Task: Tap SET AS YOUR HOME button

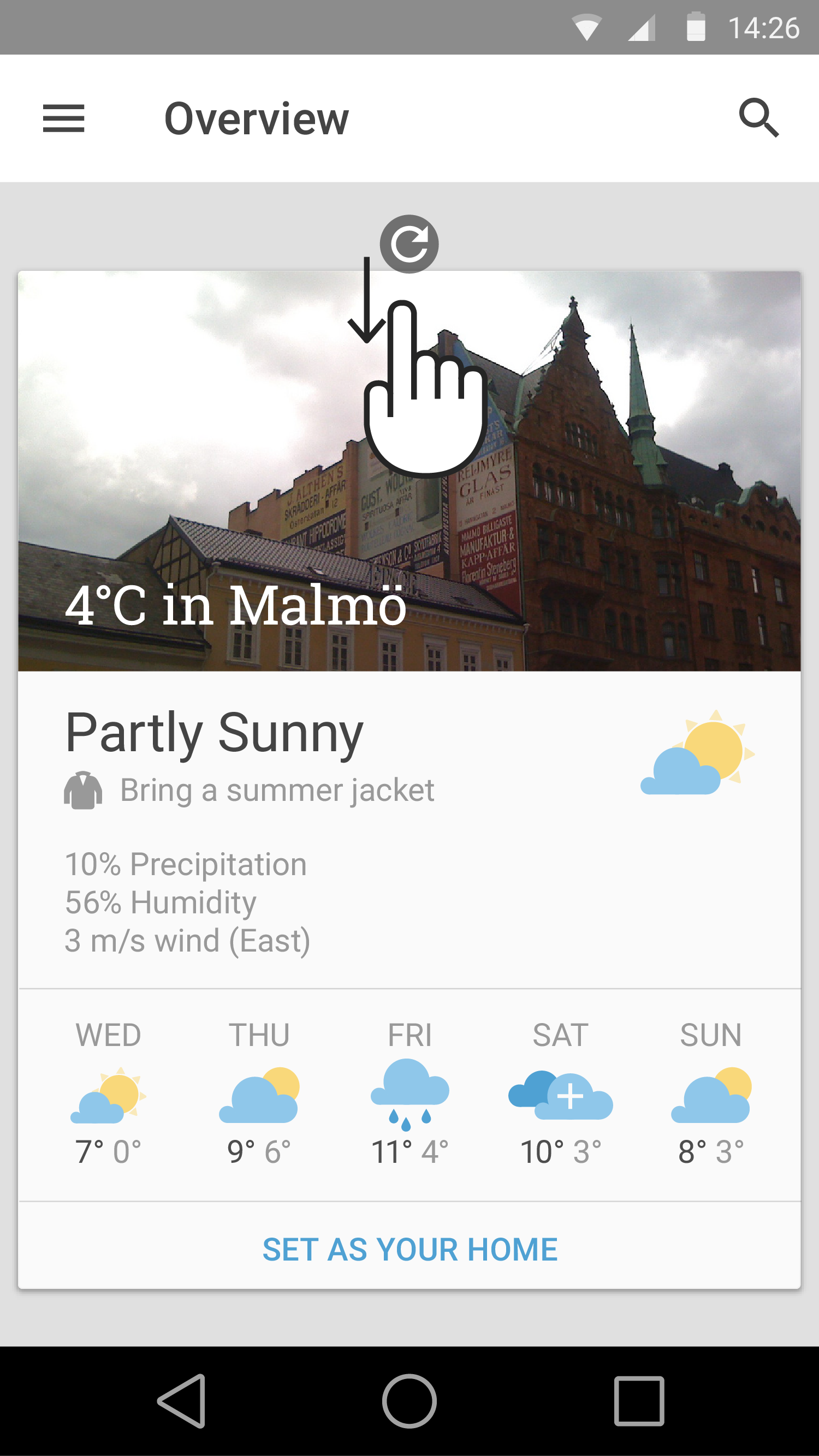Action: click(x=410, y=1249)
